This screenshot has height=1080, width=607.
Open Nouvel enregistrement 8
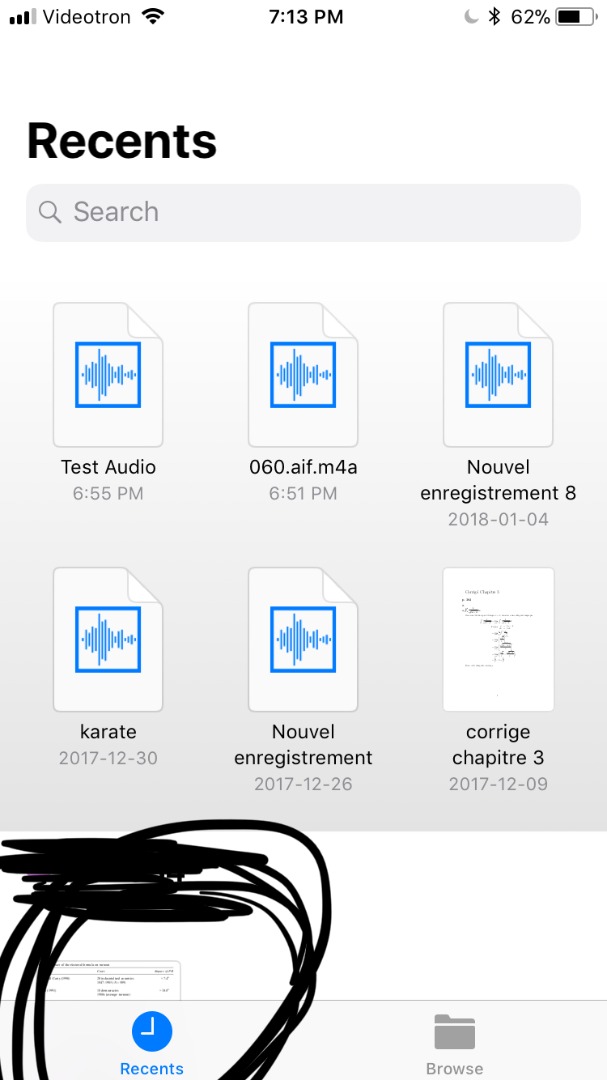tap(498, 375)
